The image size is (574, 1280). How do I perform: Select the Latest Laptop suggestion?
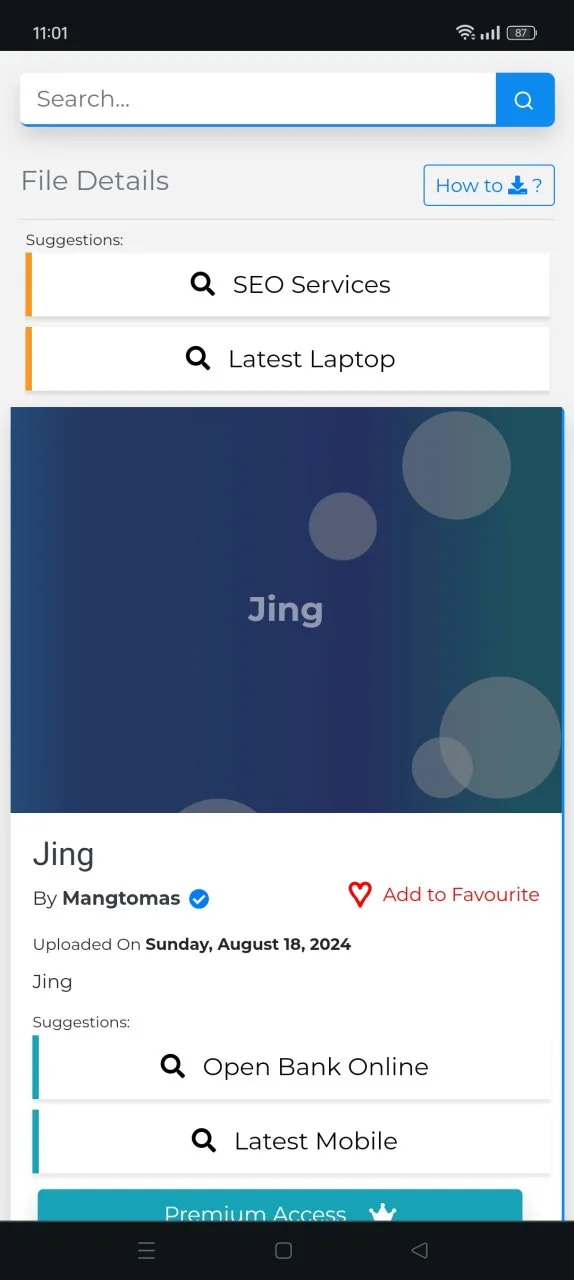(288, 359)
